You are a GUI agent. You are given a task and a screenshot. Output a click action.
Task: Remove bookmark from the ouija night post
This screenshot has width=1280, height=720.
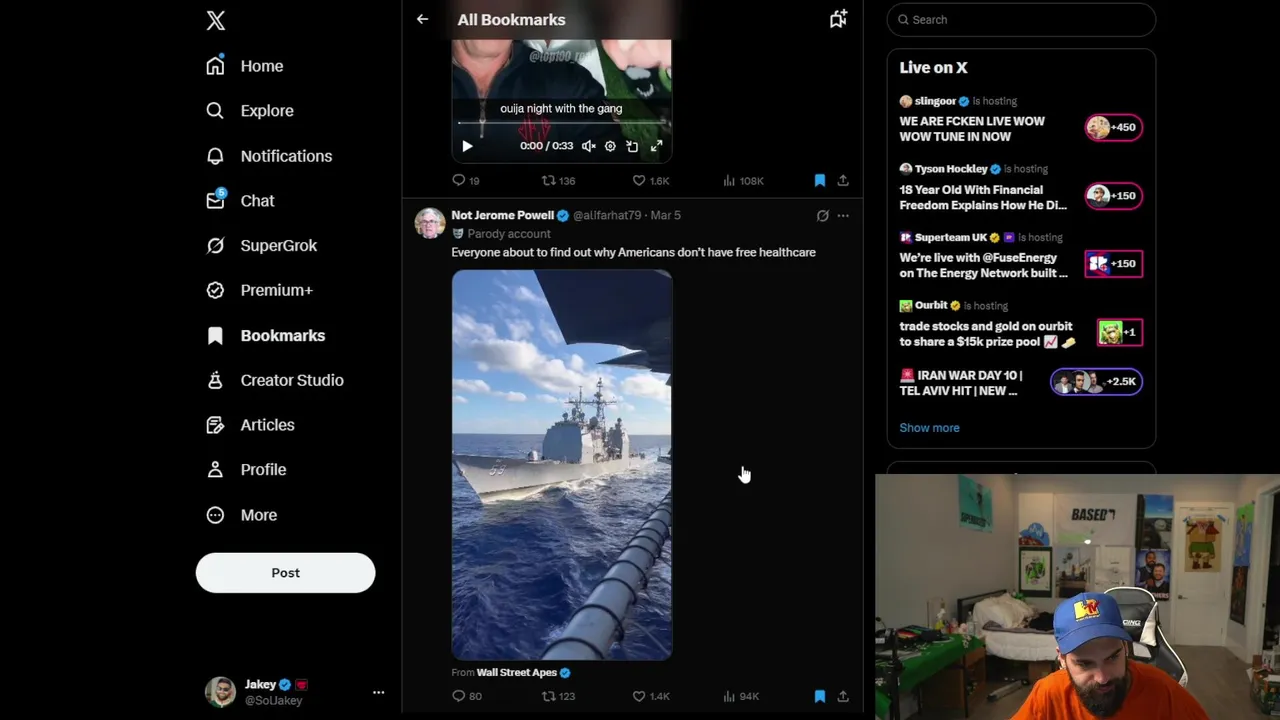pyautogui.click(x=819, y=180)
